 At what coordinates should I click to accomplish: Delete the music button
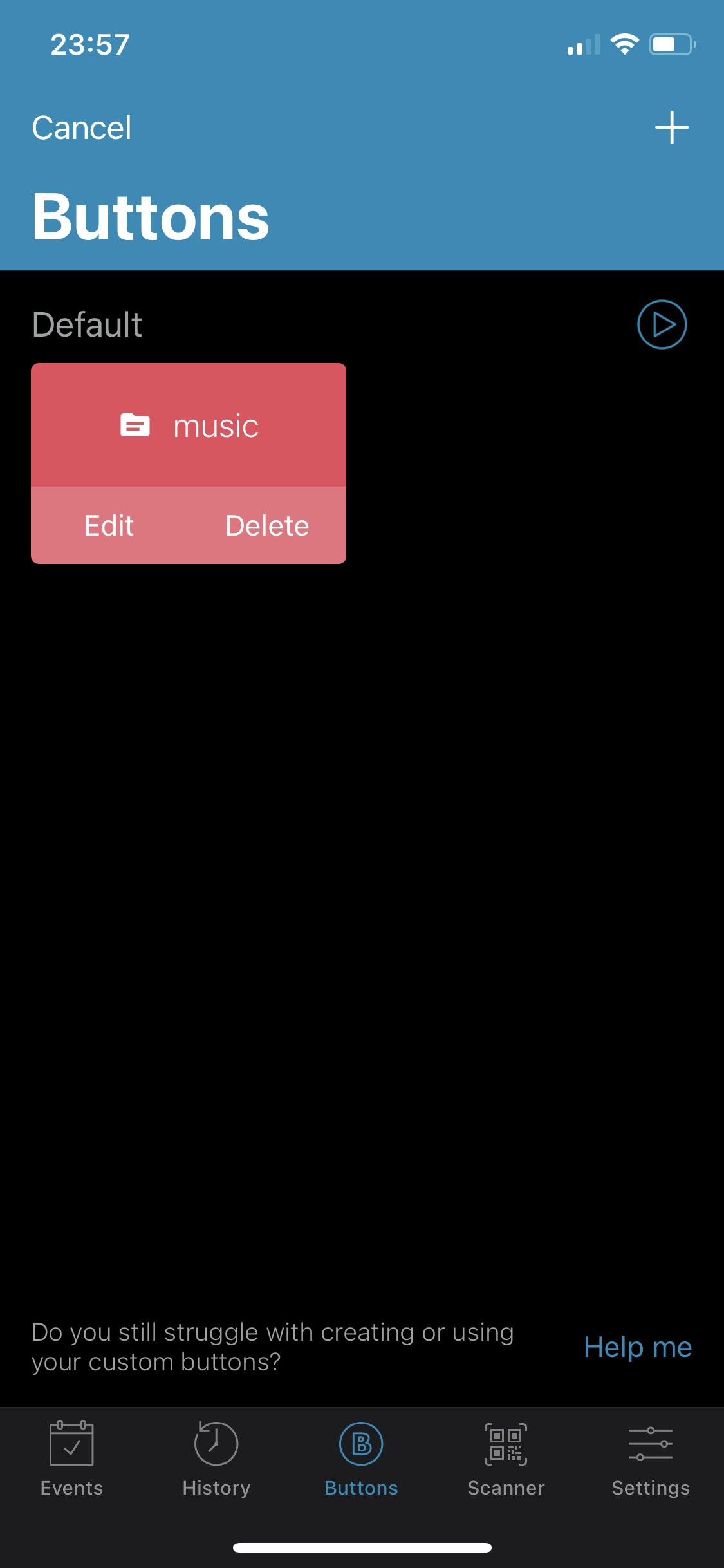267,526
